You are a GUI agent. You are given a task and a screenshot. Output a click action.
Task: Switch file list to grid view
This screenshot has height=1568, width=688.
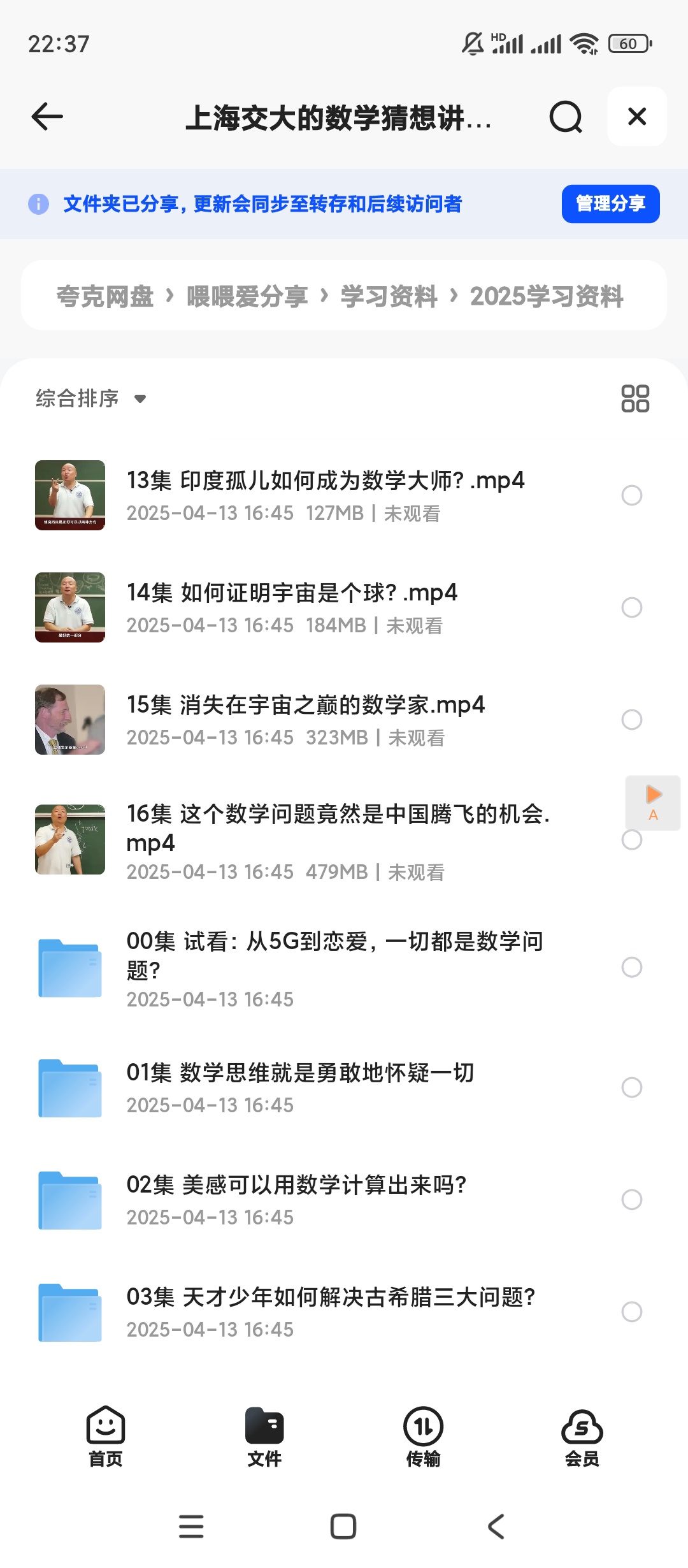coord(635,399)
